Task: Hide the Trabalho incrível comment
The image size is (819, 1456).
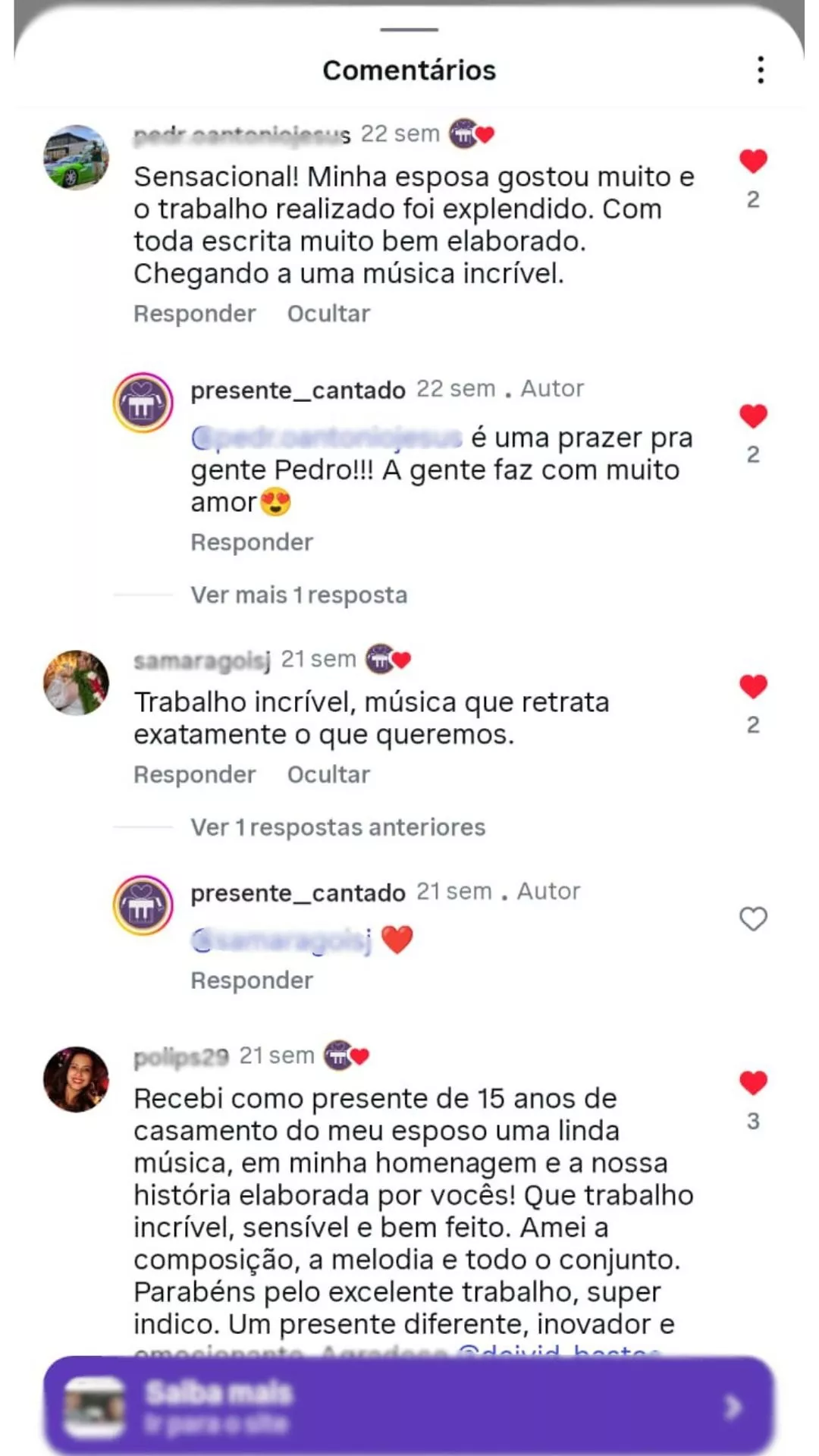Action: pos(328,775)
